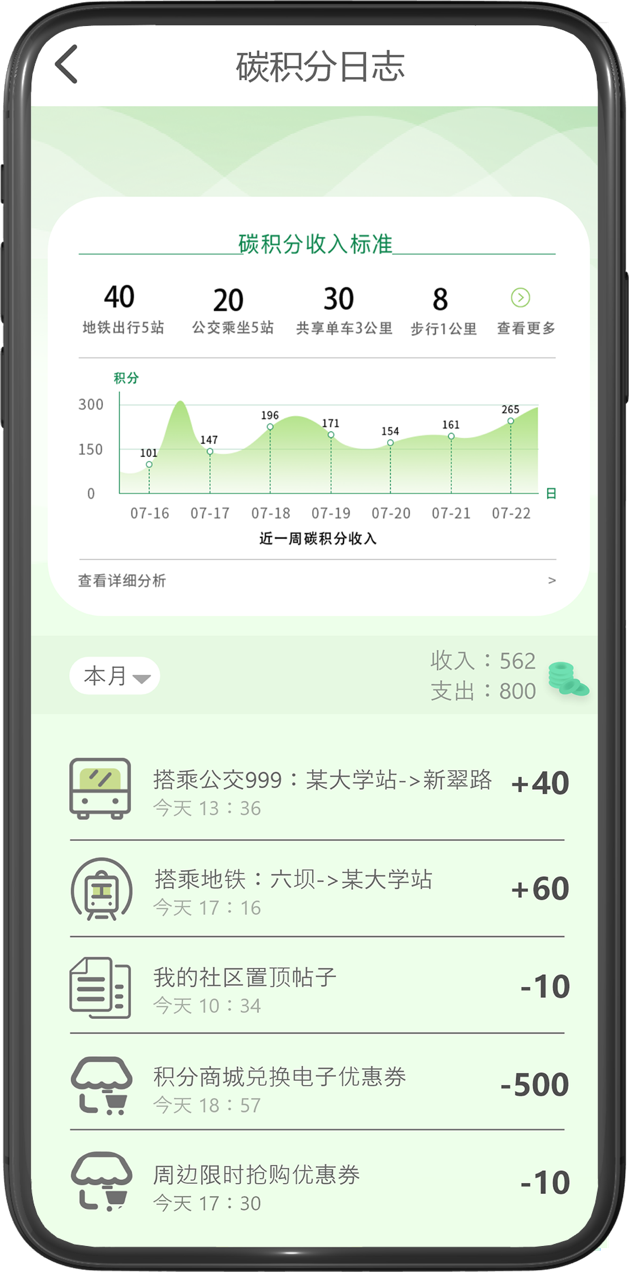Expand the 本月 month dropdown
The height and width of the screenshot is (1272, 629).
coord(115,677)
